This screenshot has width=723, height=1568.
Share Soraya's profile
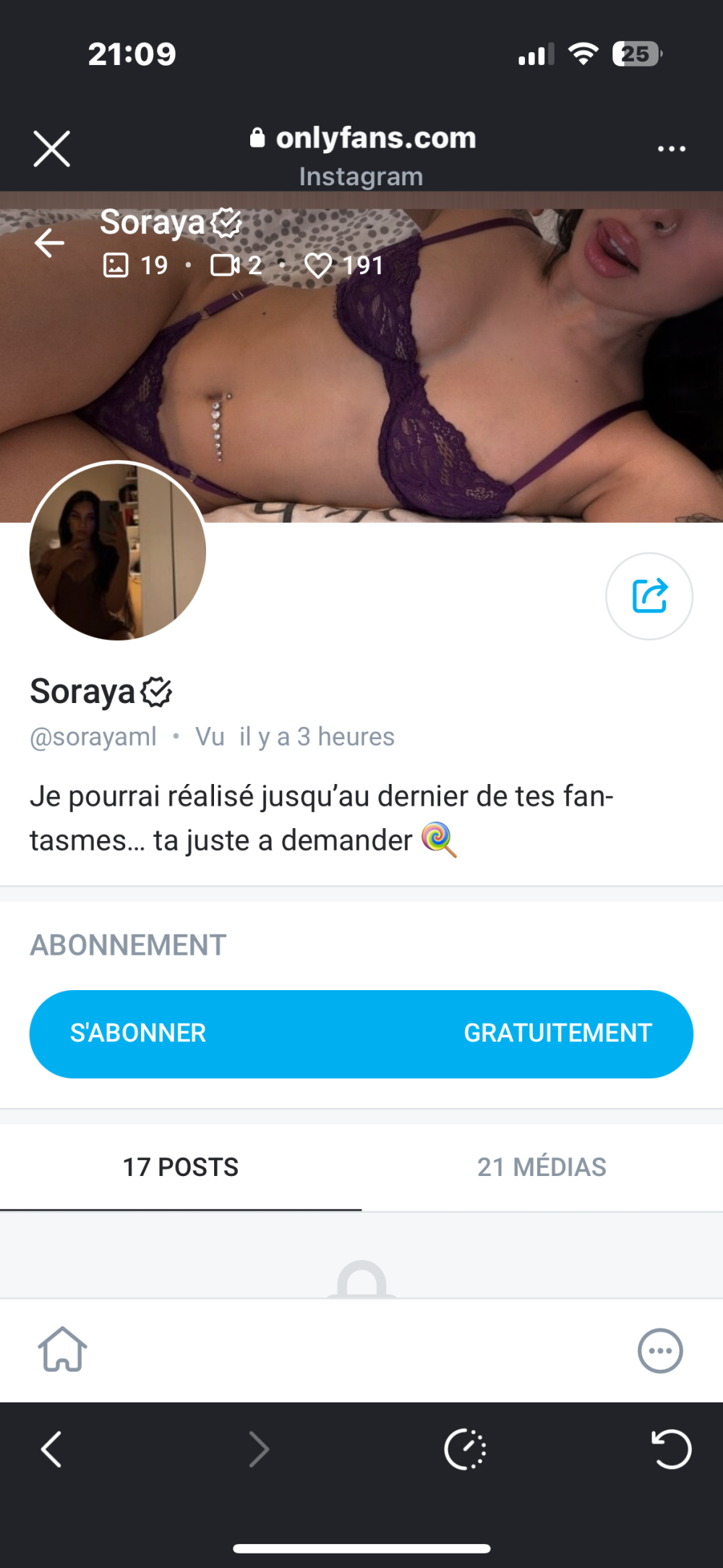click(649, 597)
